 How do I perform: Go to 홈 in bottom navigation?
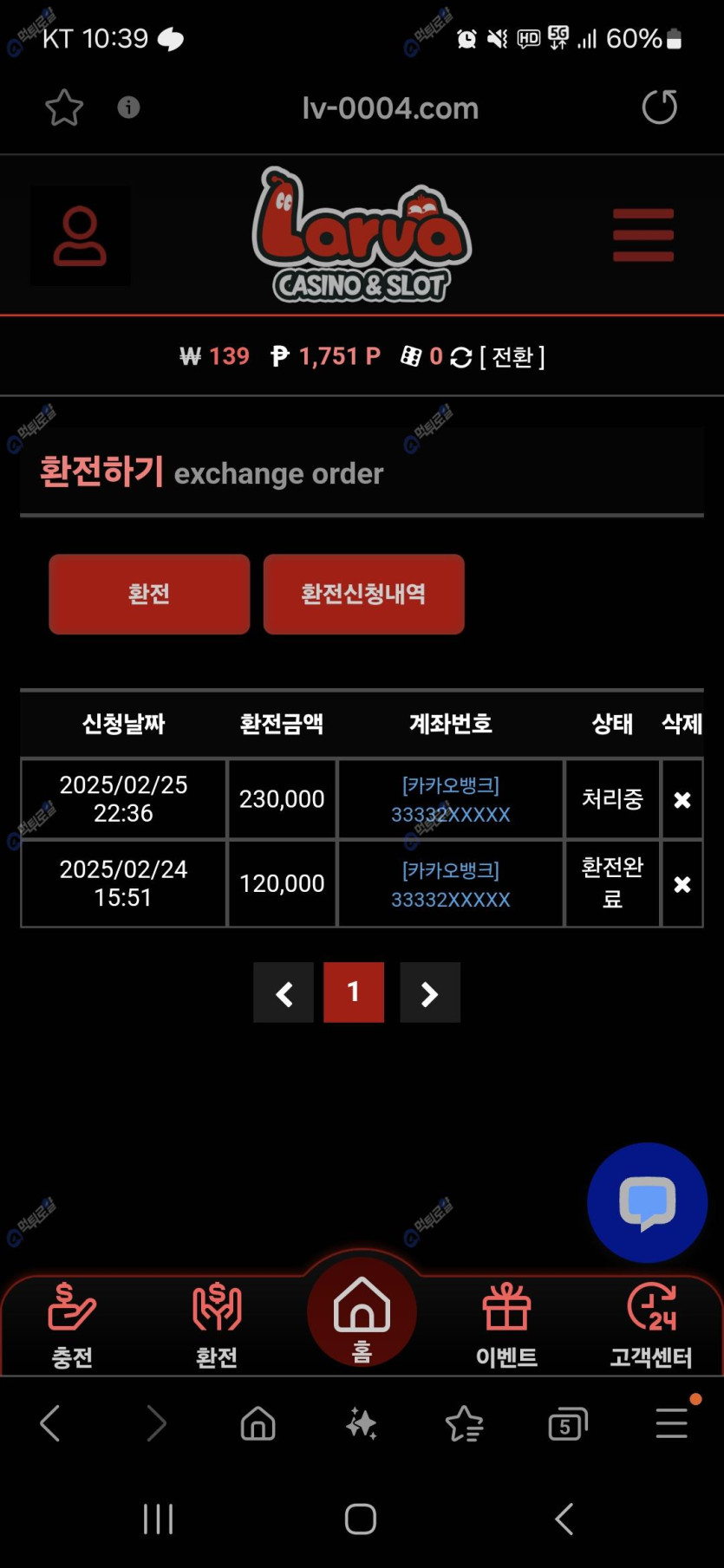[x=362, y=1313]
